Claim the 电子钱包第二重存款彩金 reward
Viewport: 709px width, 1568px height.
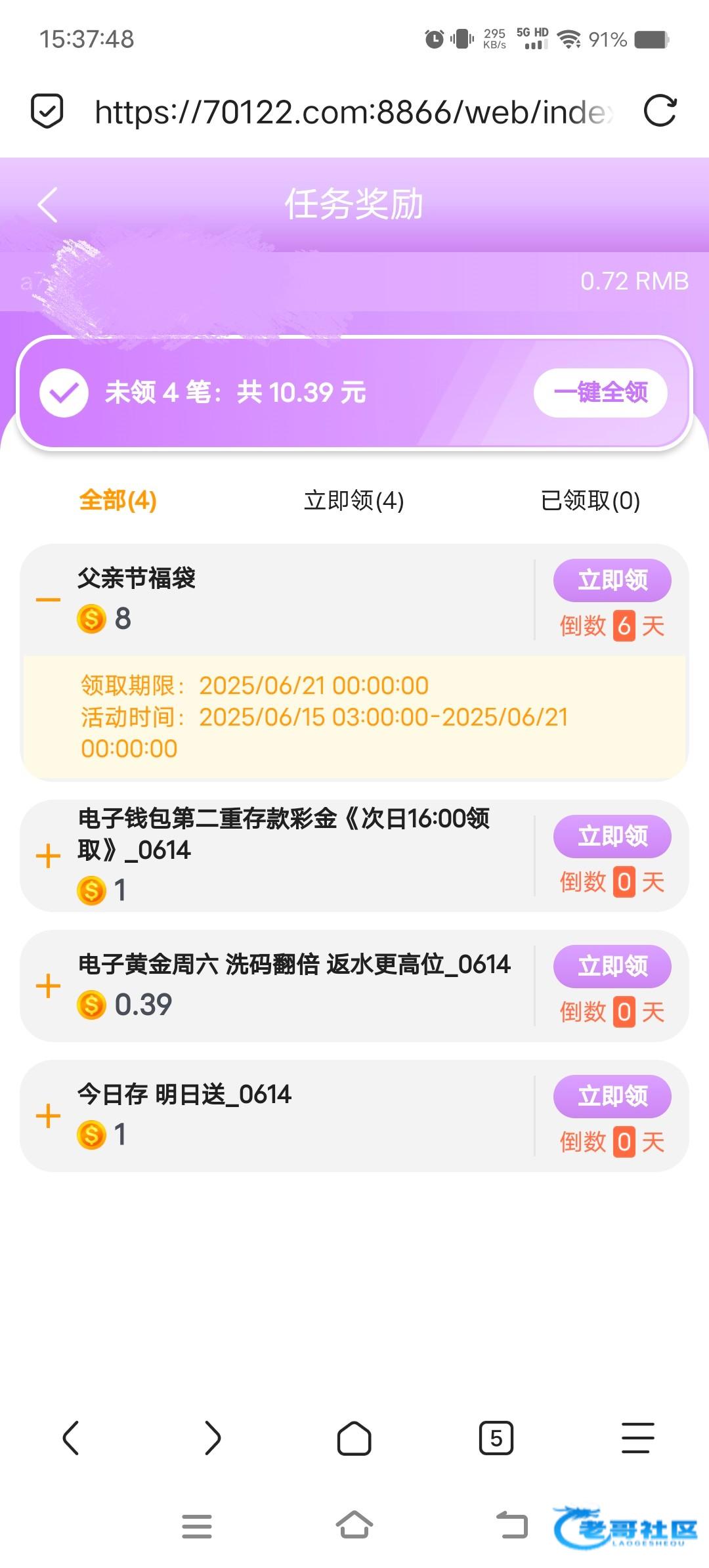[612, 837]
